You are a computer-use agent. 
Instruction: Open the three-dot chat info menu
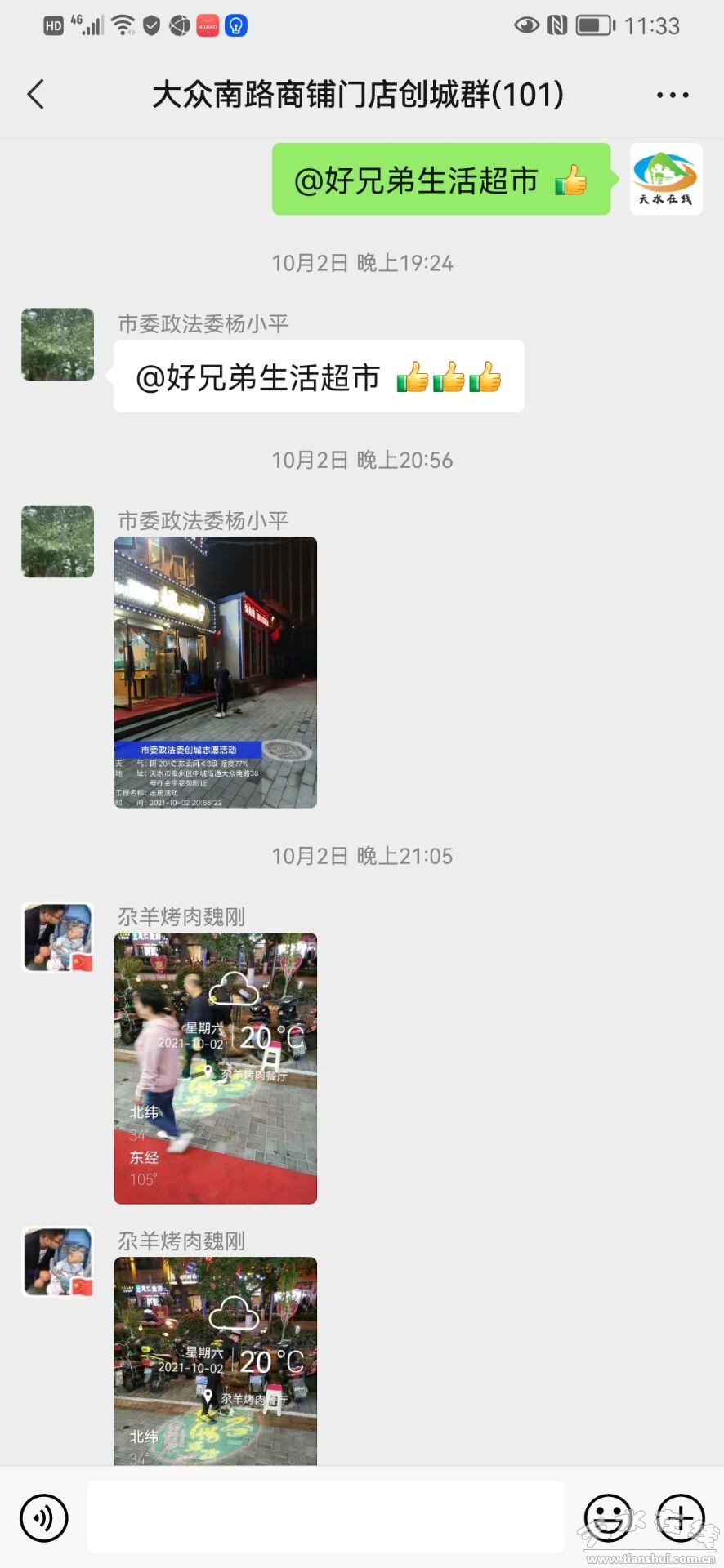pyautogui.click(x=672, y=96)
